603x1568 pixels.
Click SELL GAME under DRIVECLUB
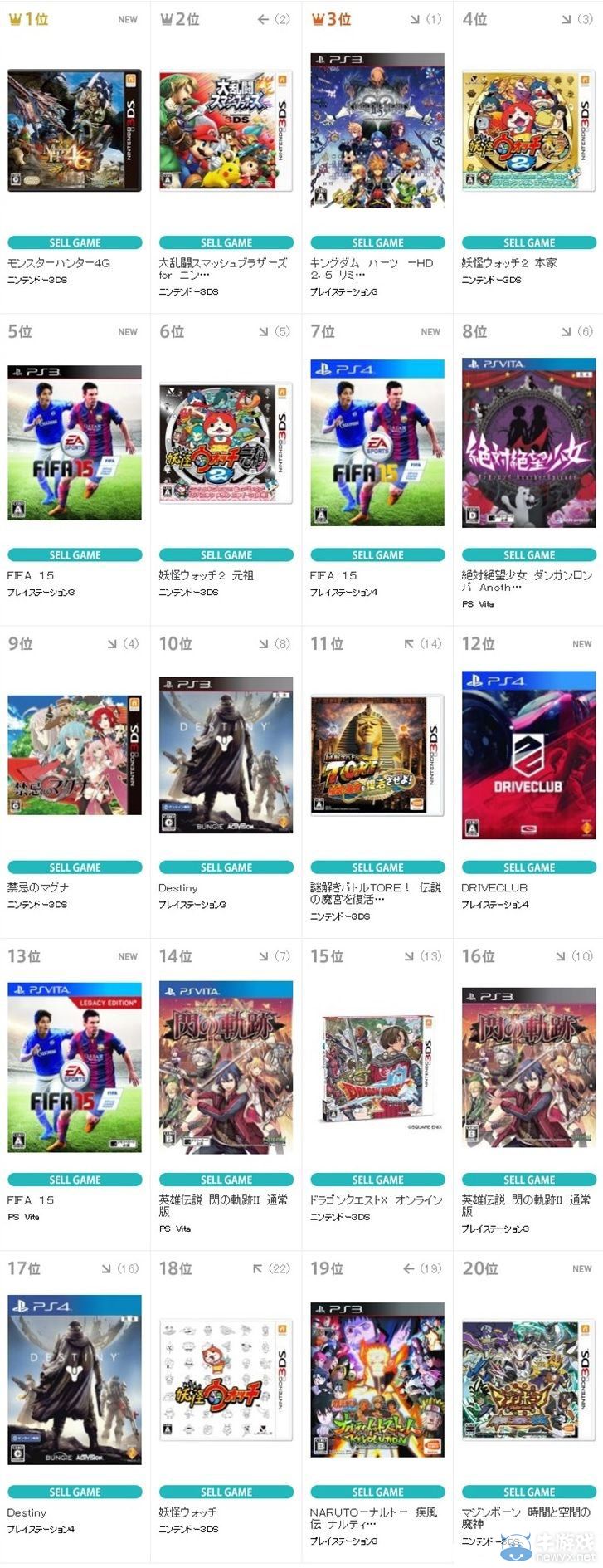(528, 867)
